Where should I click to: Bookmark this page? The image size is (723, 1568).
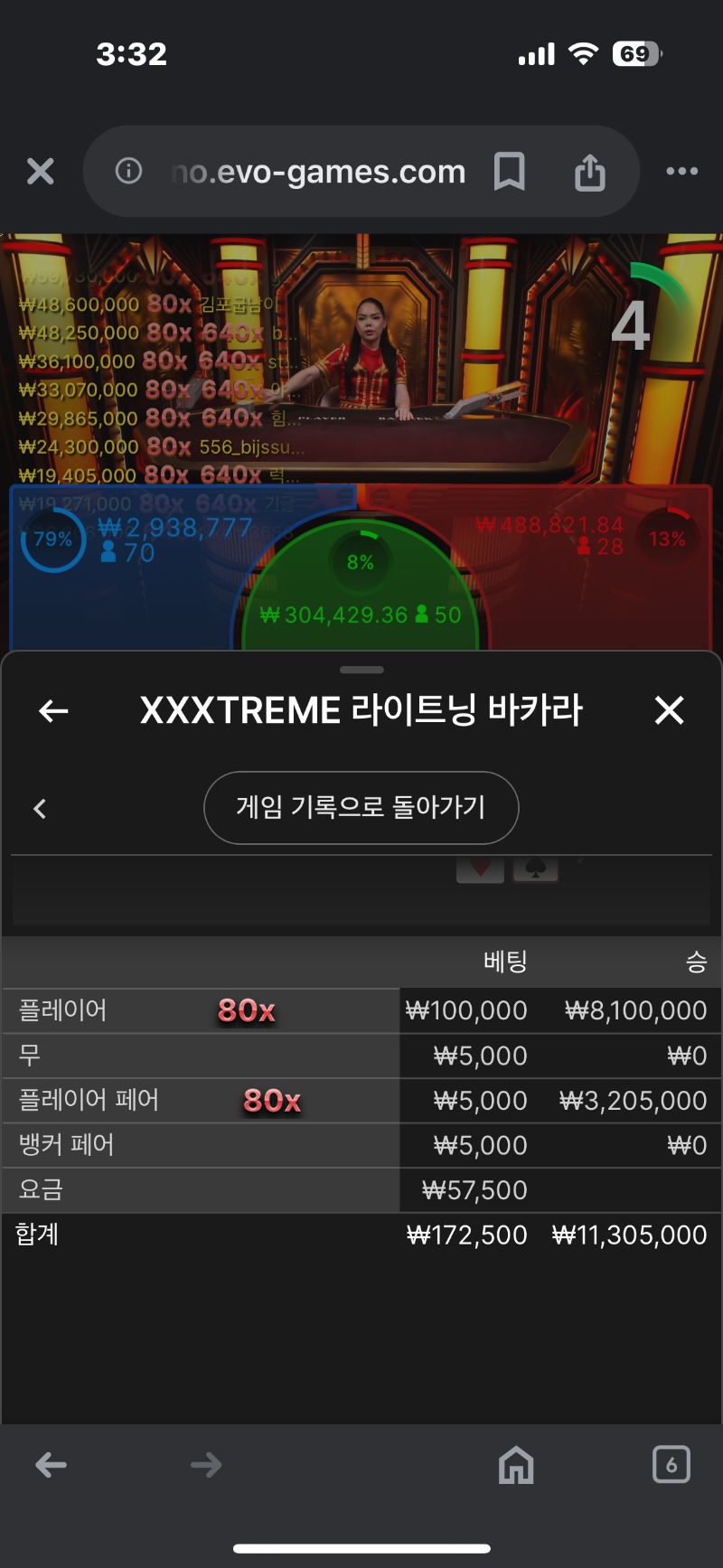(510, 171)
